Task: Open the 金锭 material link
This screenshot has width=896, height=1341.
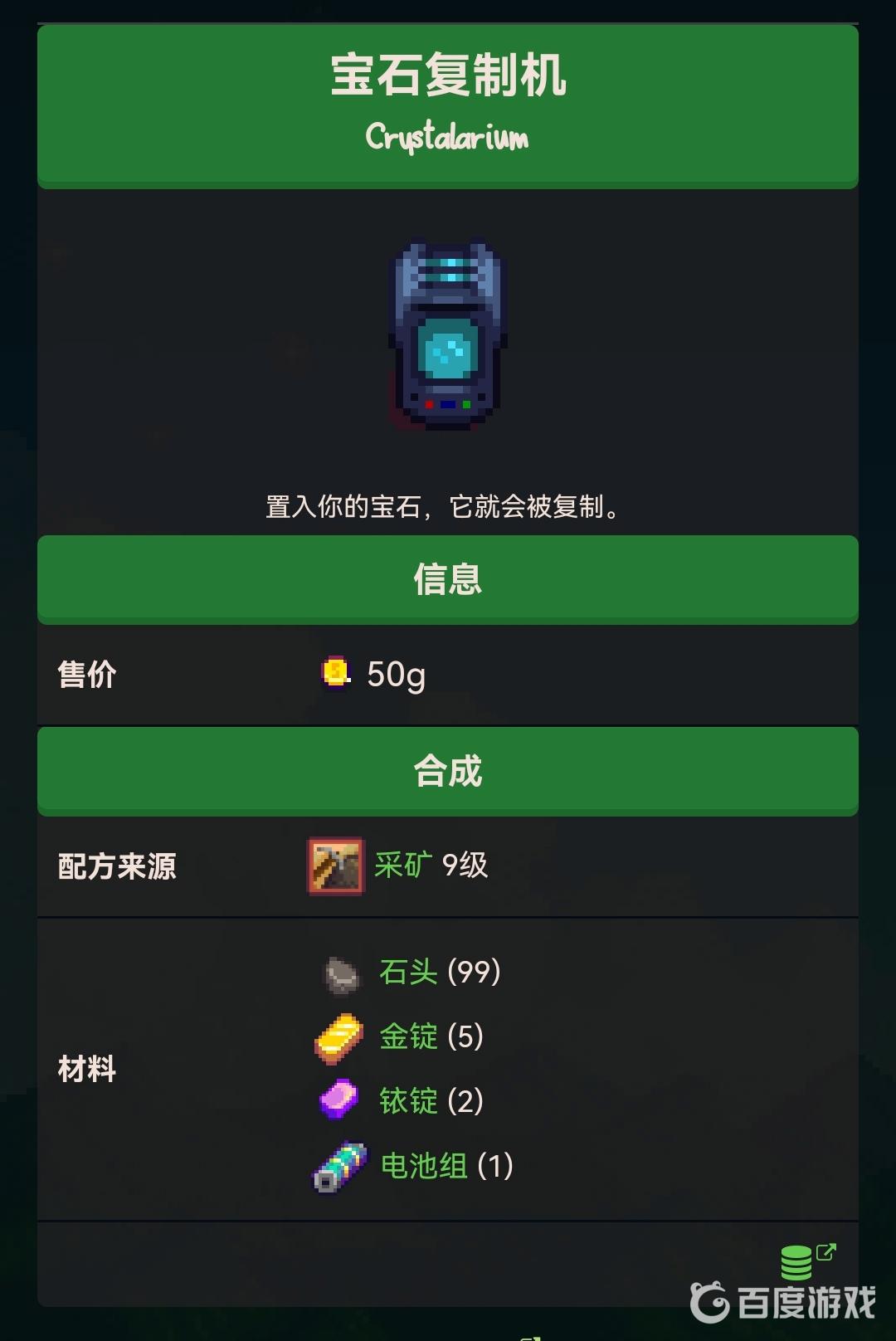Action: [408, 1036]
